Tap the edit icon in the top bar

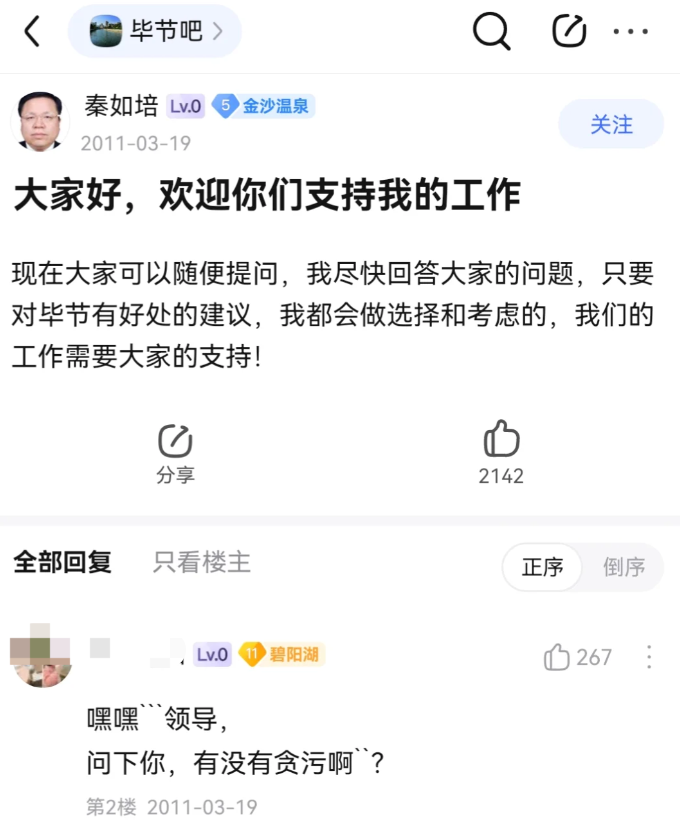[x=569, y=32]
